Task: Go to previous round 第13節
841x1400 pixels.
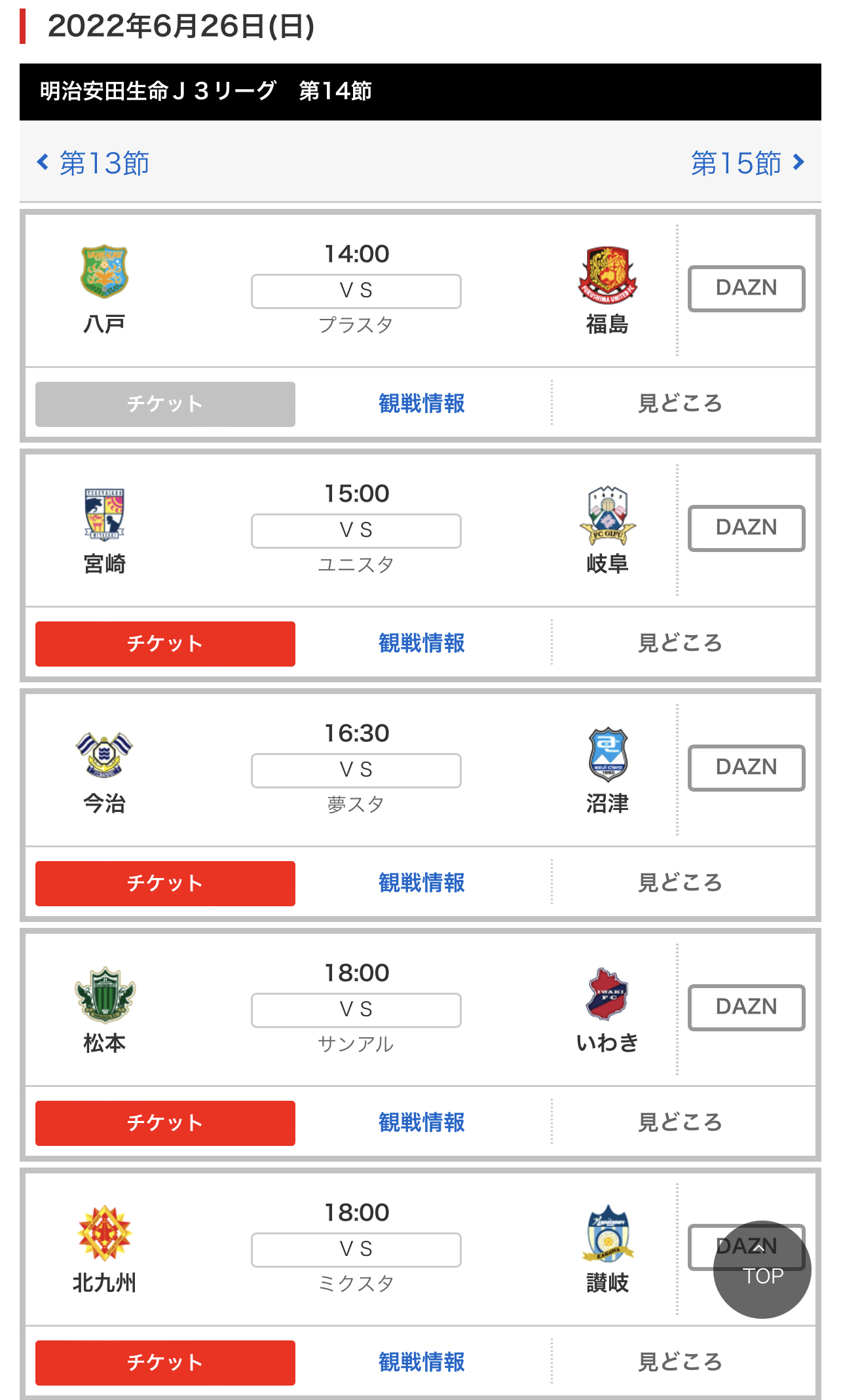Action: tap(93, 163)
